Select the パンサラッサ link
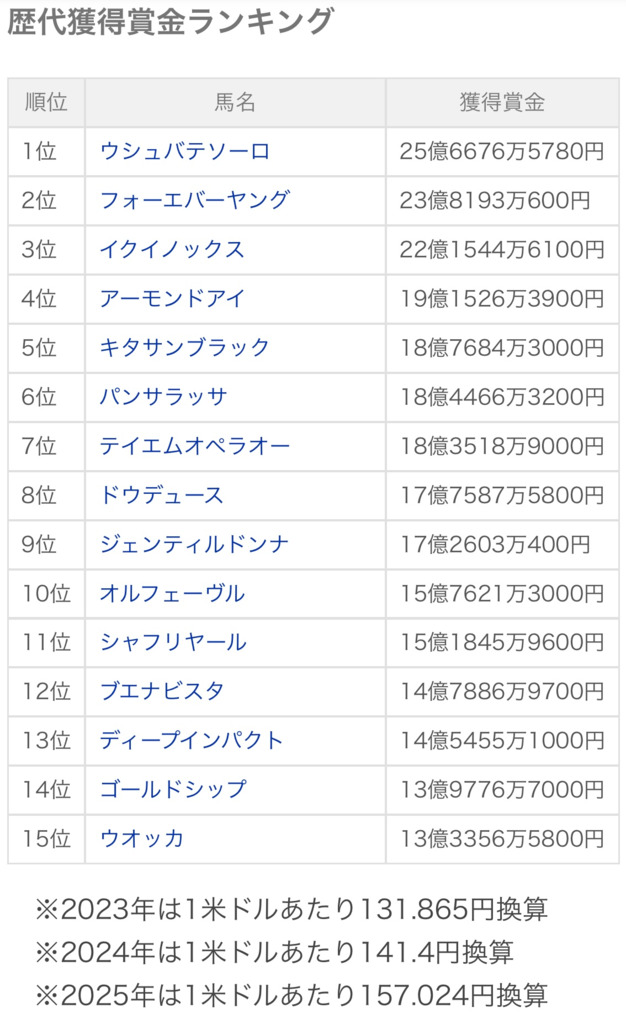This screenshot has width=626, height=1024. (x=163, y=396)
